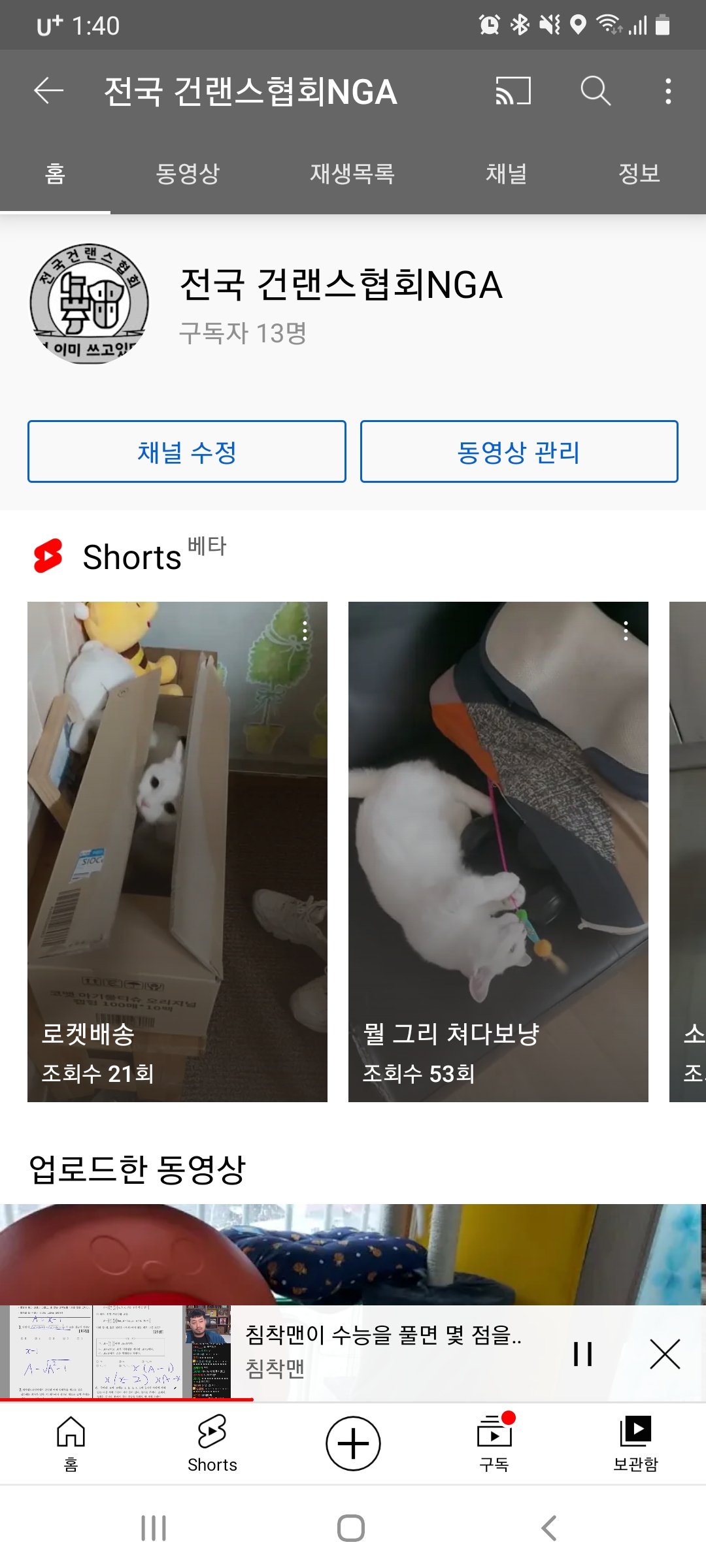706x1568 pixels.
Task: View the 정보 tab
Action: tap(639, 174)
